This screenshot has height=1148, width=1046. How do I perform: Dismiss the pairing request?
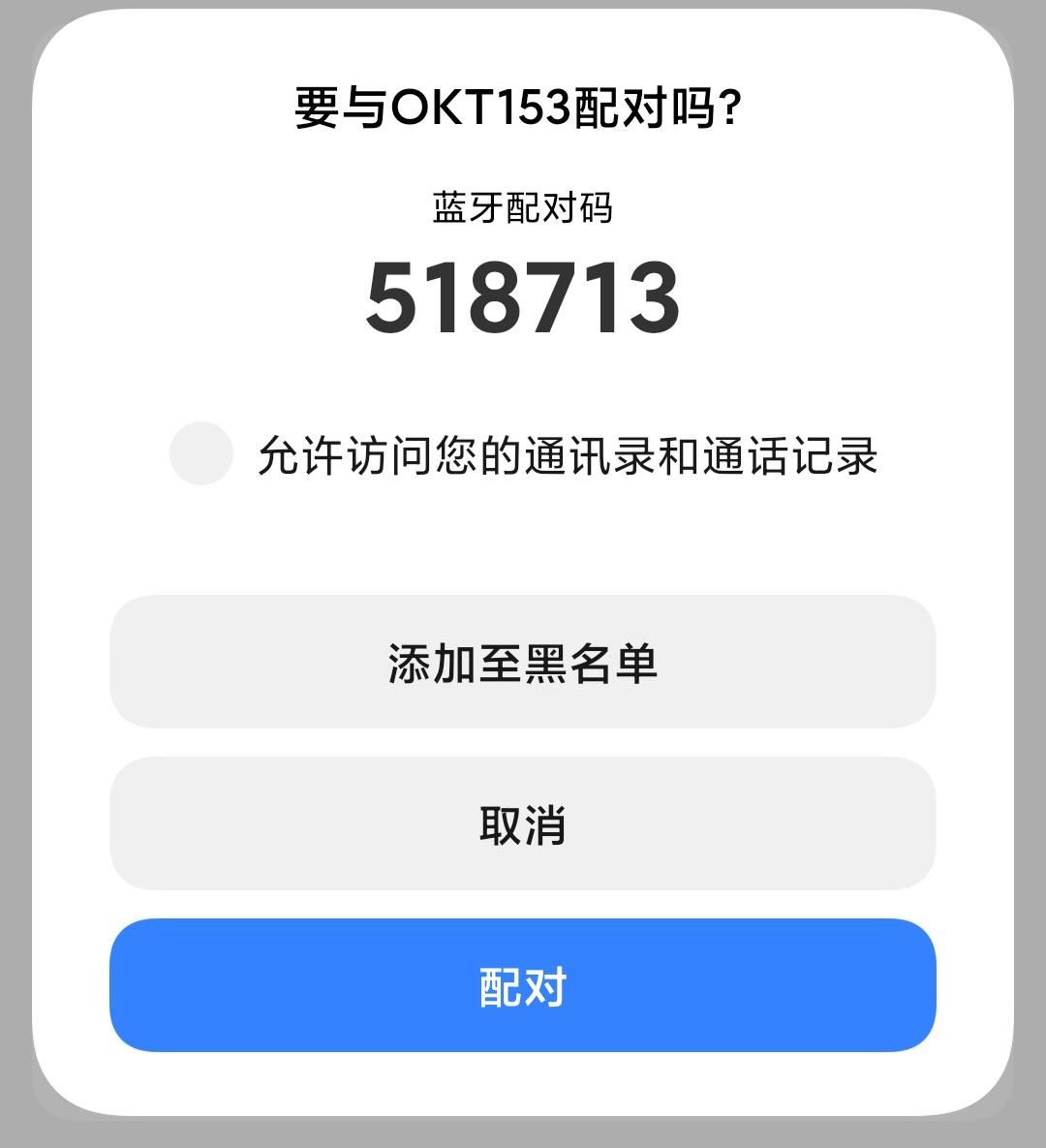[523, 824]
